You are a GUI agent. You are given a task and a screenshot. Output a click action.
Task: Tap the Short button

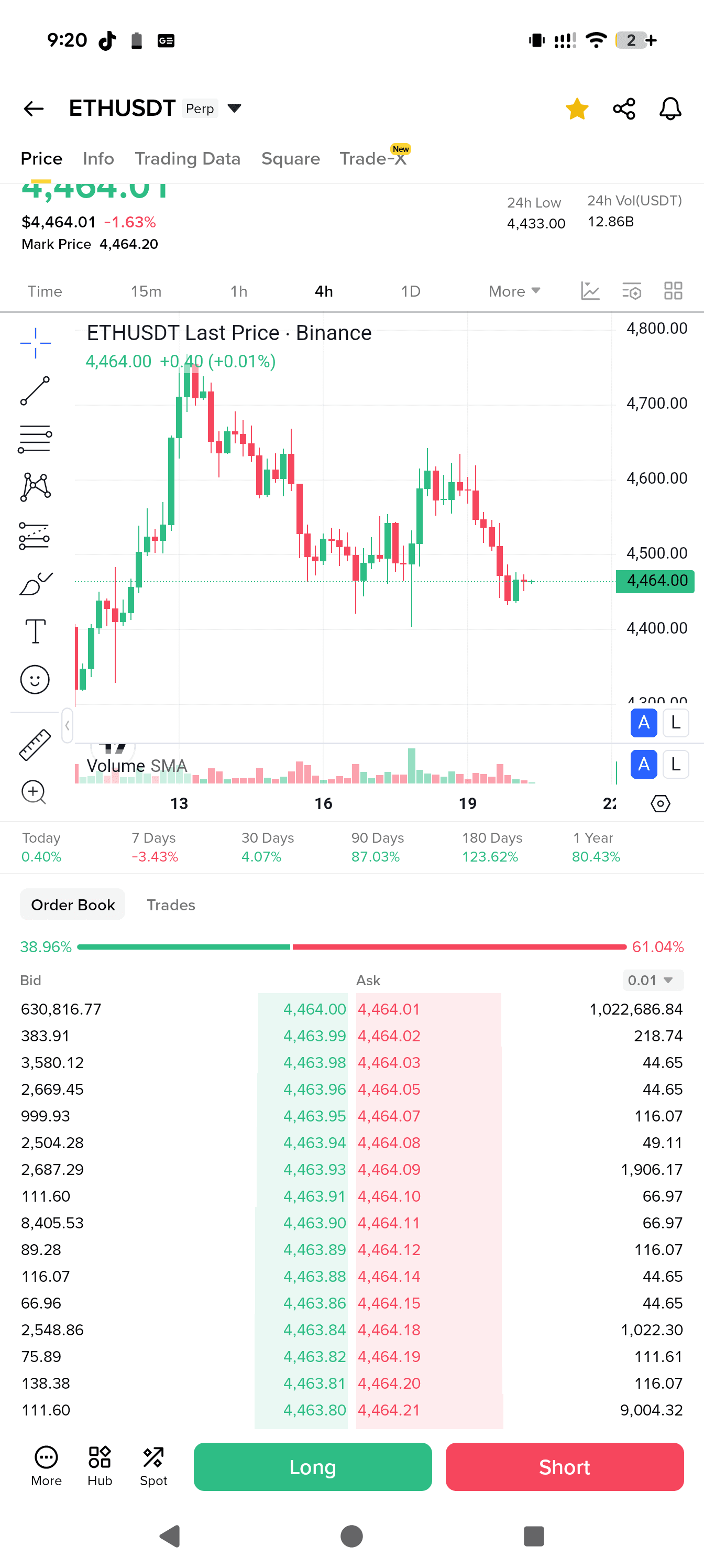(564, 1467)
